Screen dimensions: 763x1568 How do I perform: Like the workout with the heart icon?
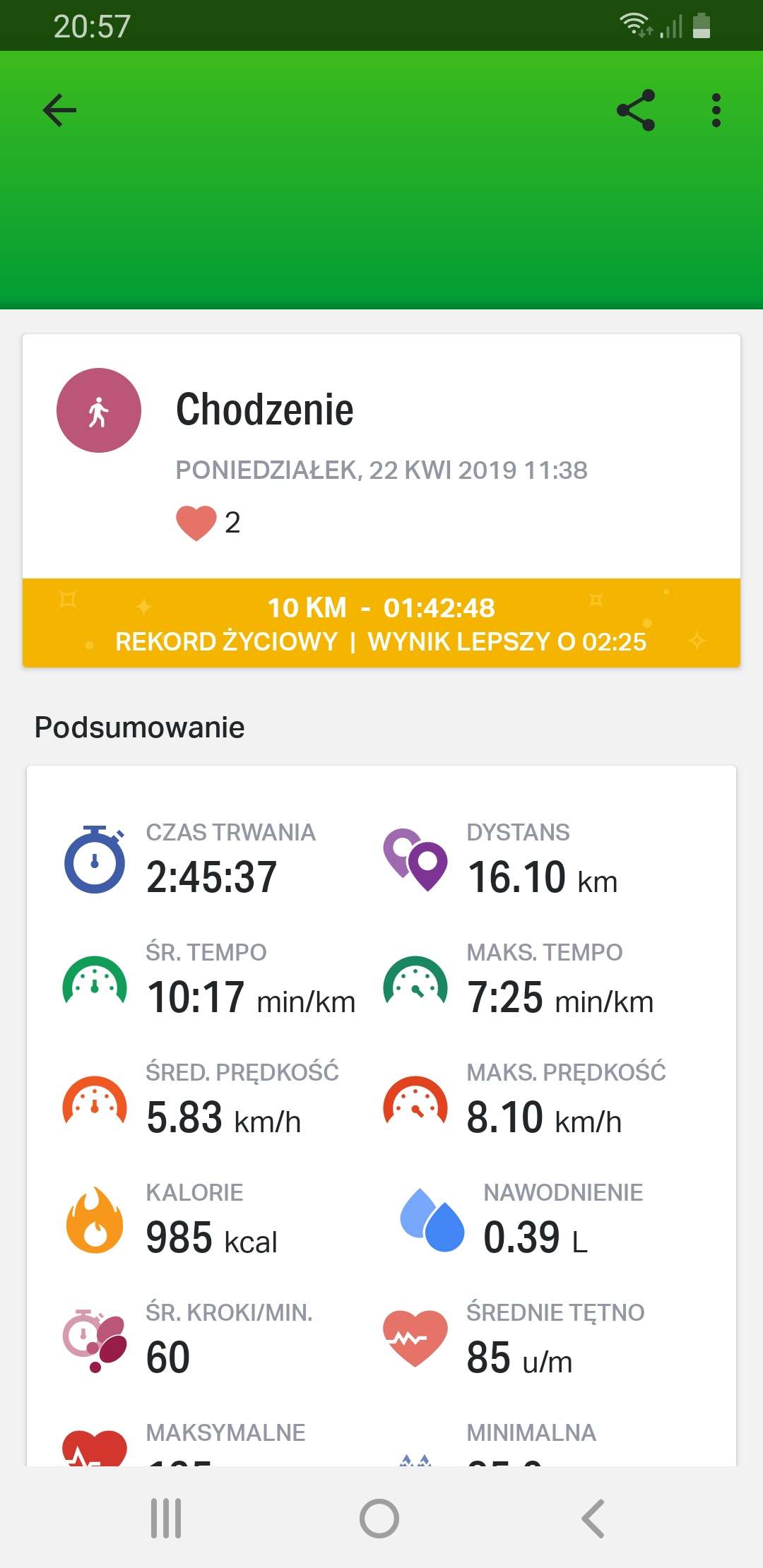click(x=196, y=523)
